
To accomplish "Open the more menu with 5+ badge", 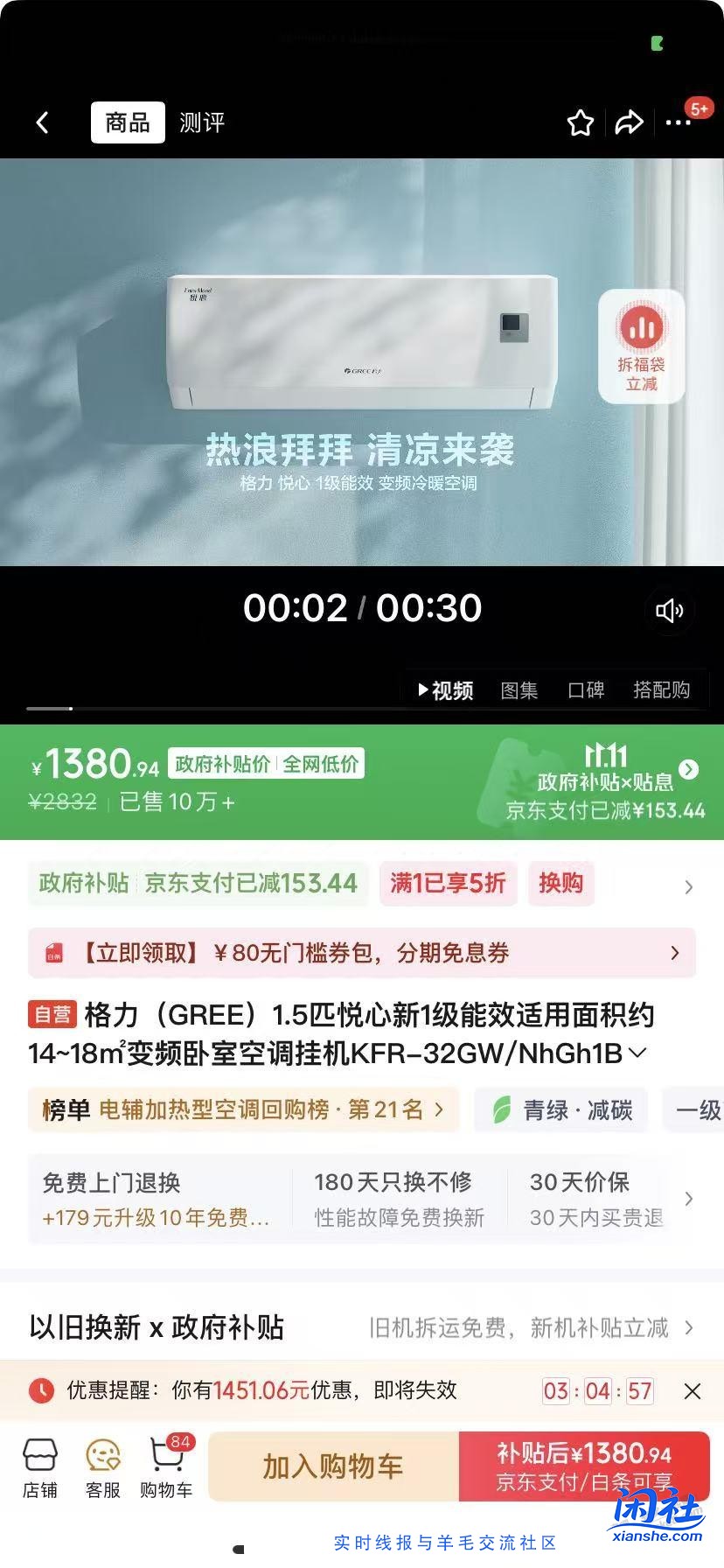I will pos(679,122).
